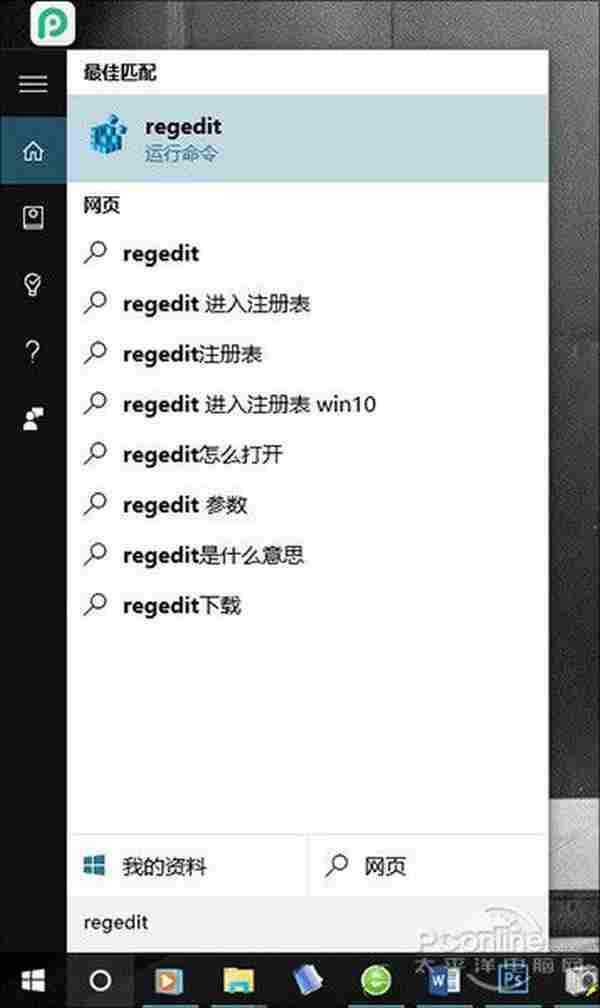Open File Explorer from taskbar
The height and width of the screenshot is (1008, 600).
(238, 980)
